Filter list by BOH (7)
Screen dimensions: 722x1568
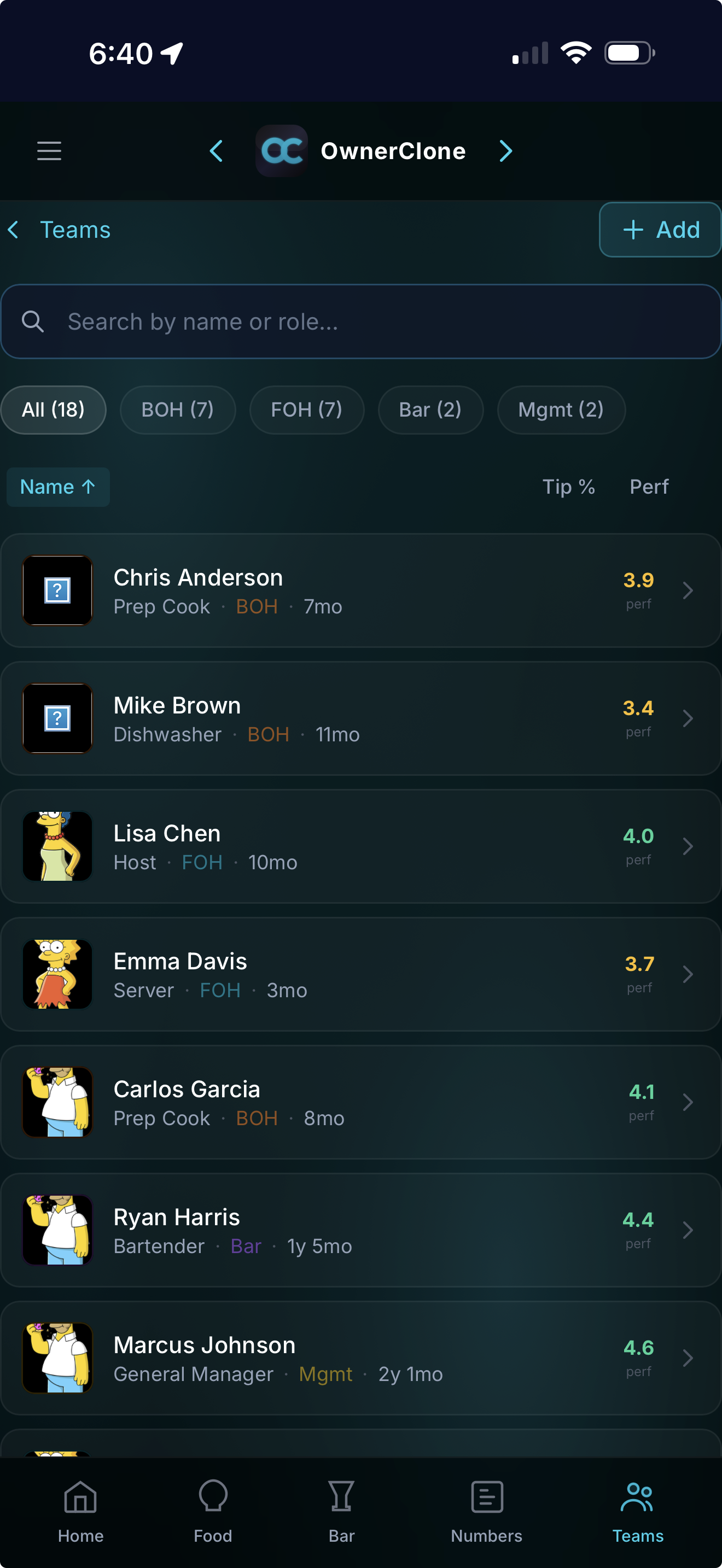point(177,409)
